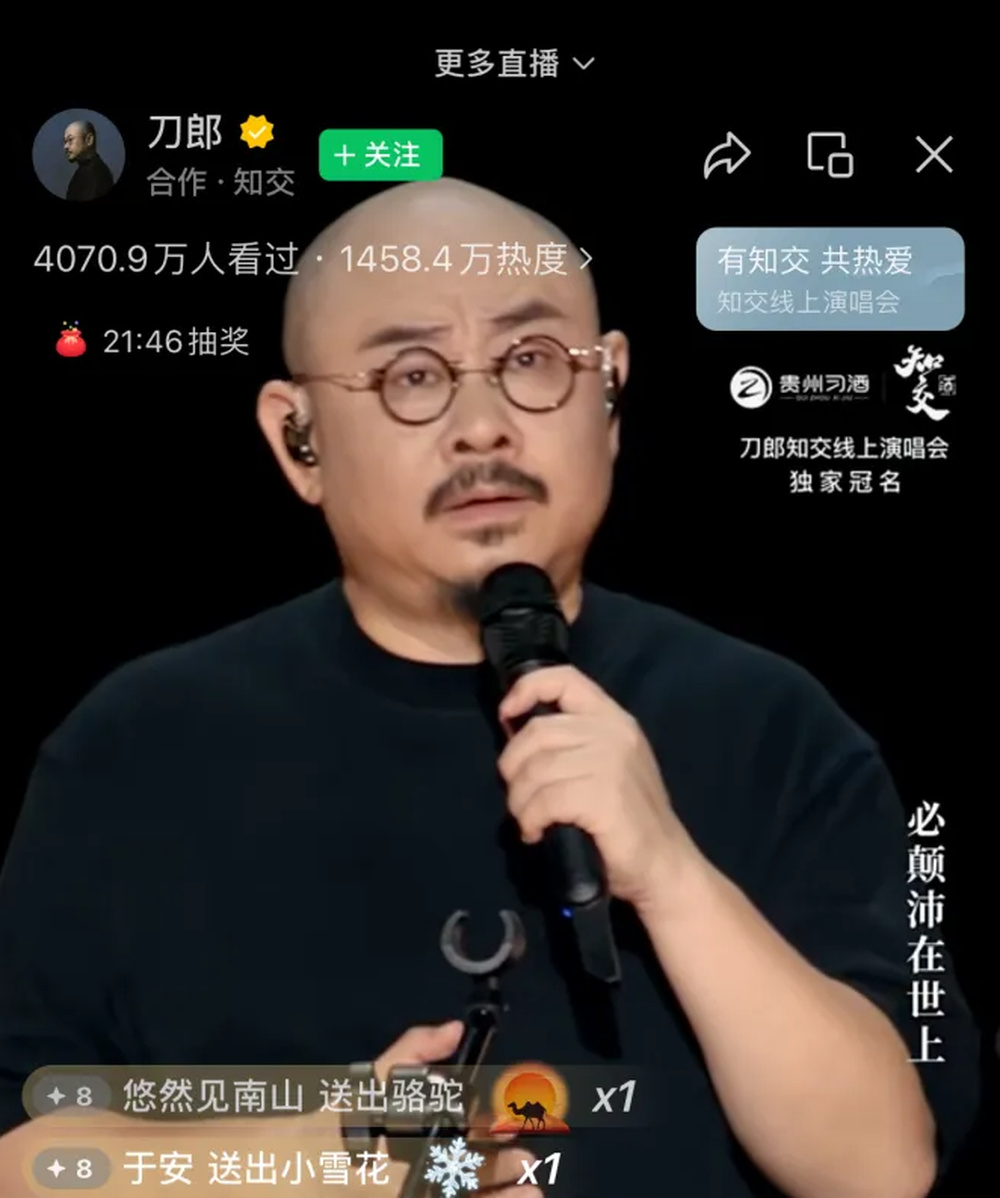Open 刀郎's profile avatar
The height and width of the screenshot is (1198, 1000).
78,155
